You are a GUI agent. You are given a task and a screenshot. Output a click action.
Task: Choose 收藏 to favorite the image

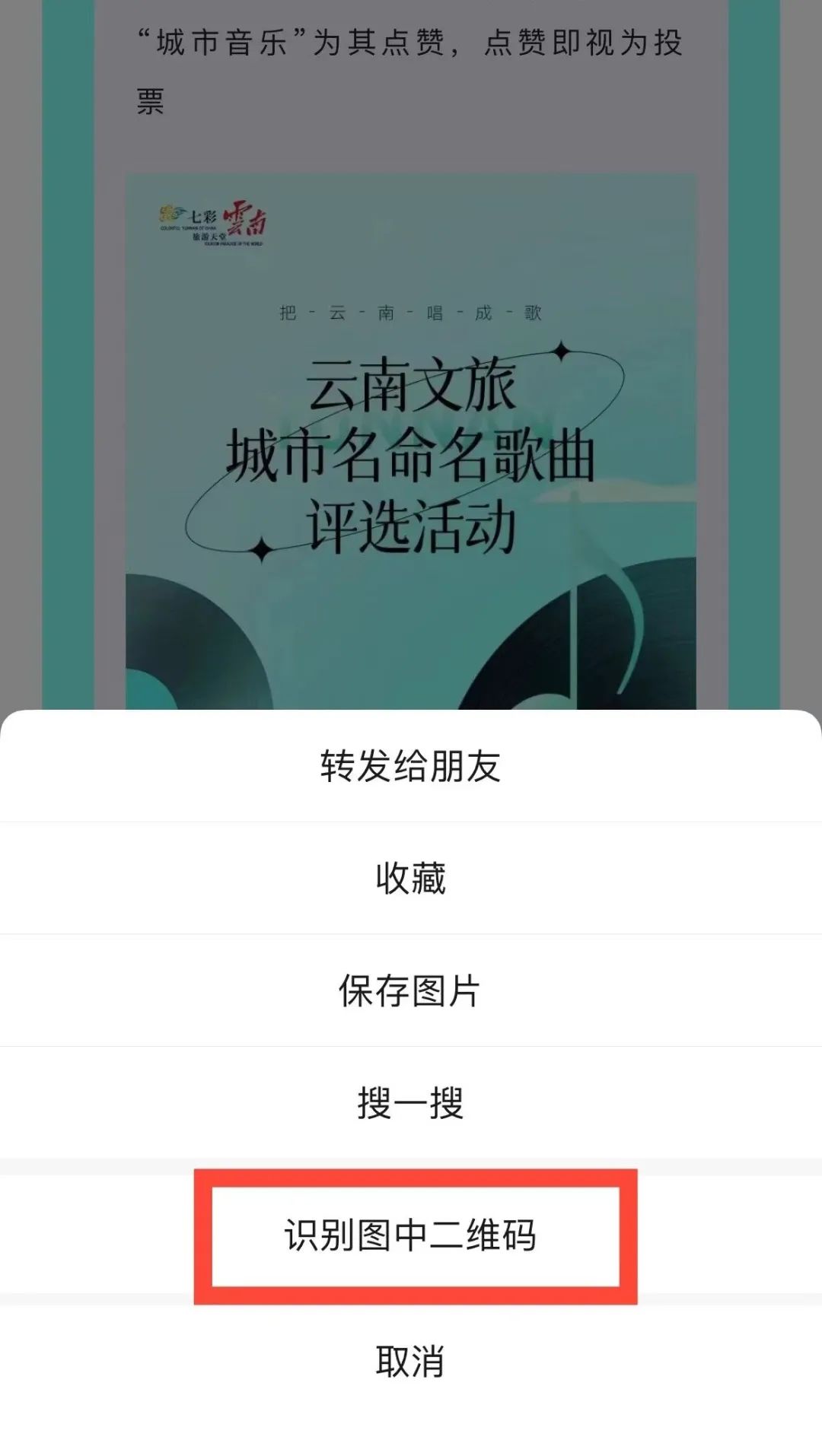click(x=411, y=879)
